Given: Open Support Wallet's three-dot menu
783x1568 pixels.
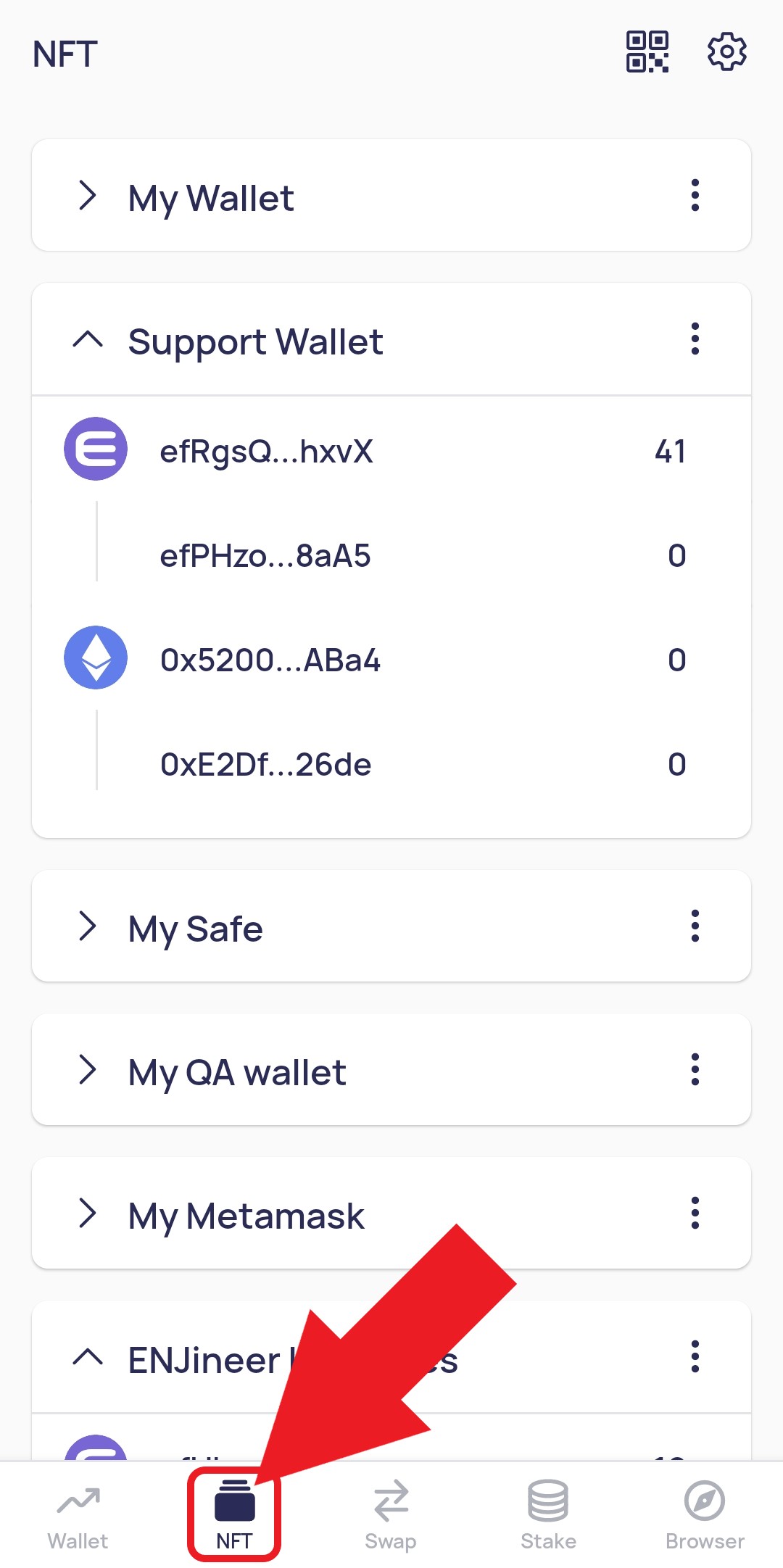Looking at the screenshot, I should tap(695, 339).
